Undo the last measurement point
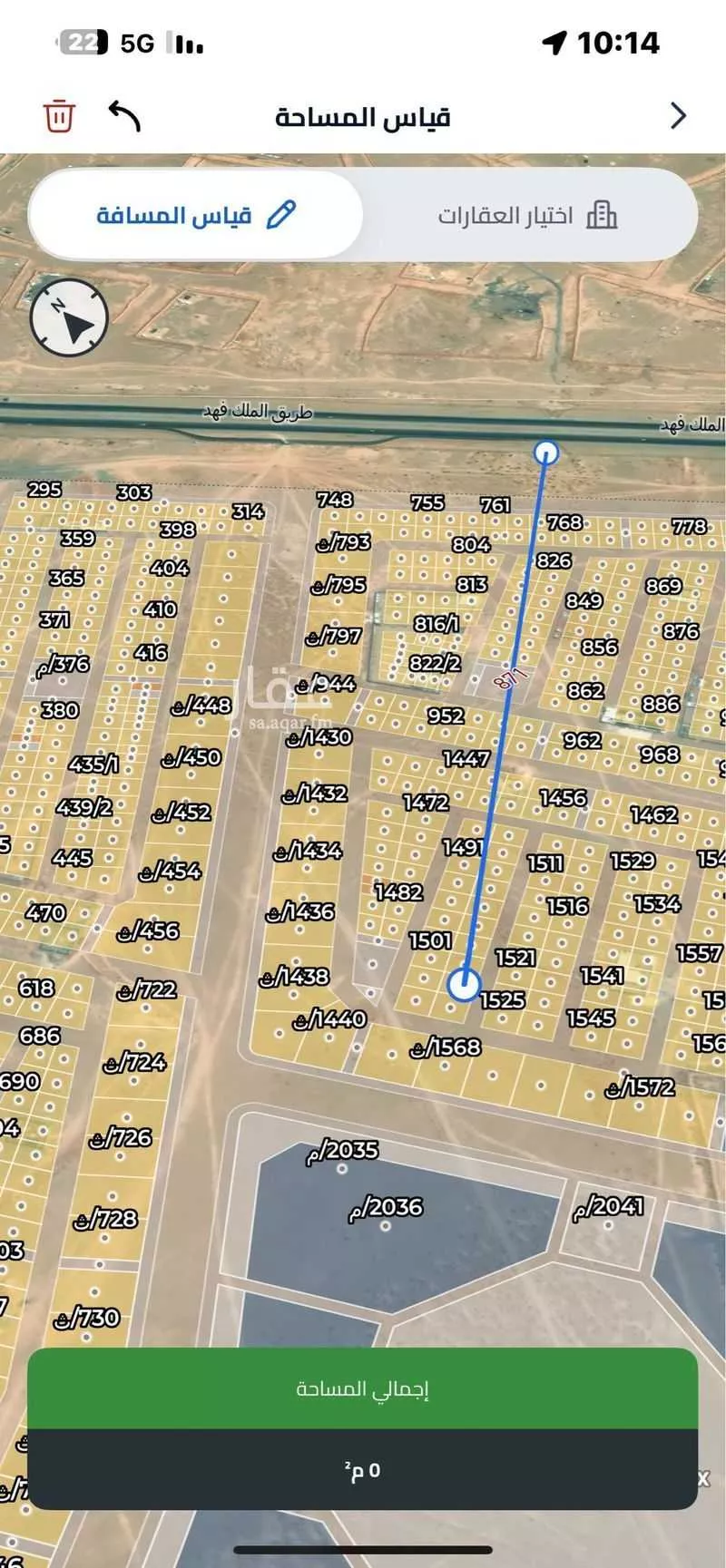 (124, 115)
